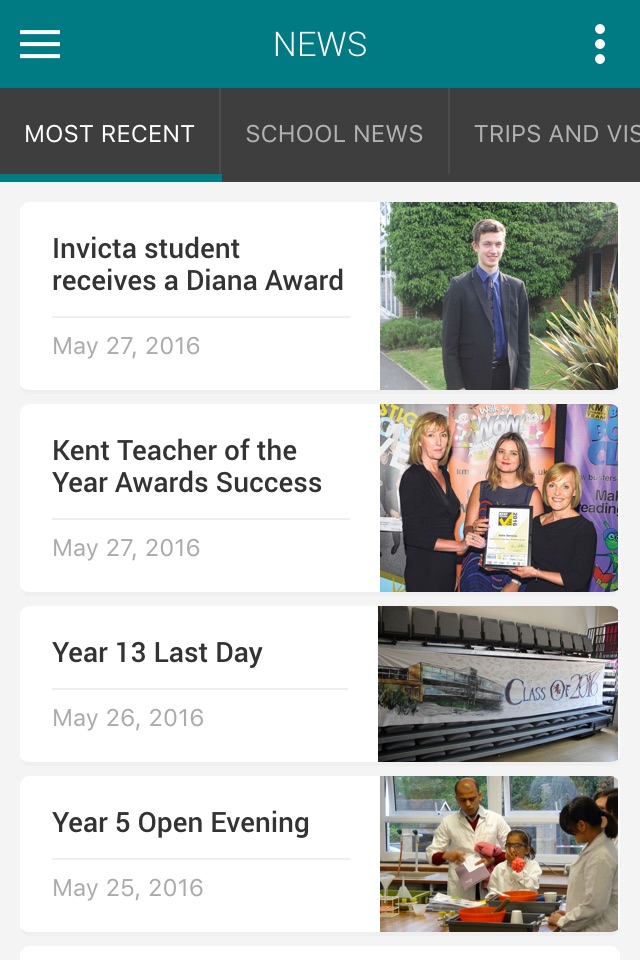Open the Year 13 Last Day story
640x960 pixels.
coord(157,653)
